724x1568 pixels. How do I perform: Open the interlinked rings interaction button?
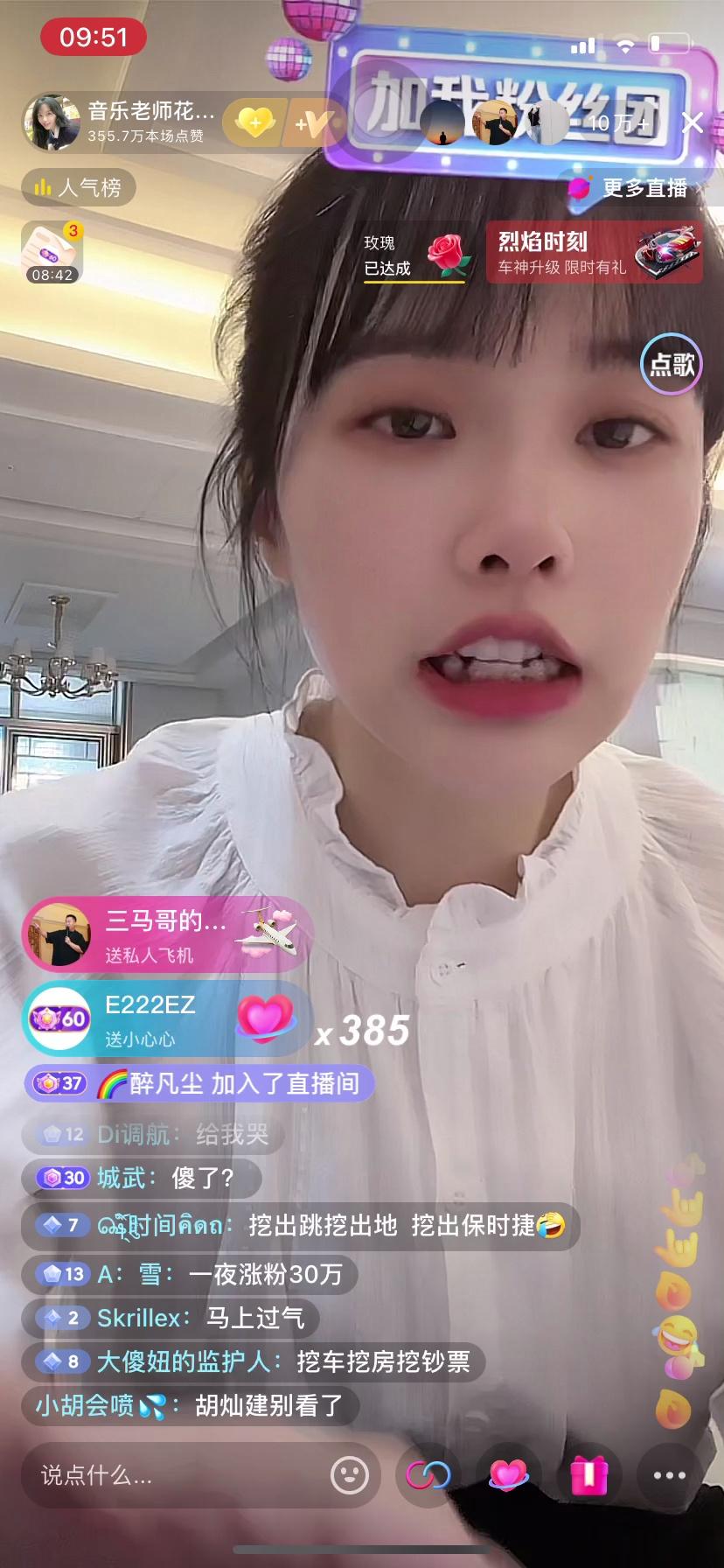click(x=428, y=1475)
